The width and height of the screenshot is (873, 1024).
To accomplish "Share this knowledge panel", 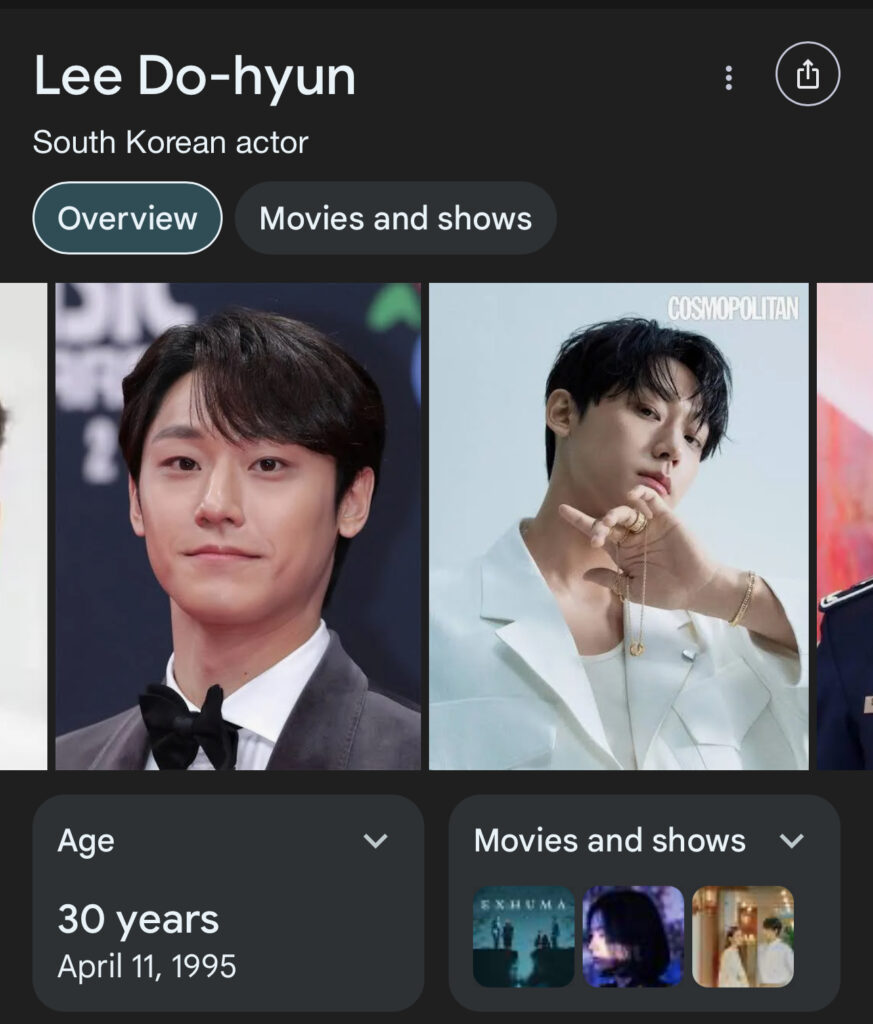I will tap(807, 76).
